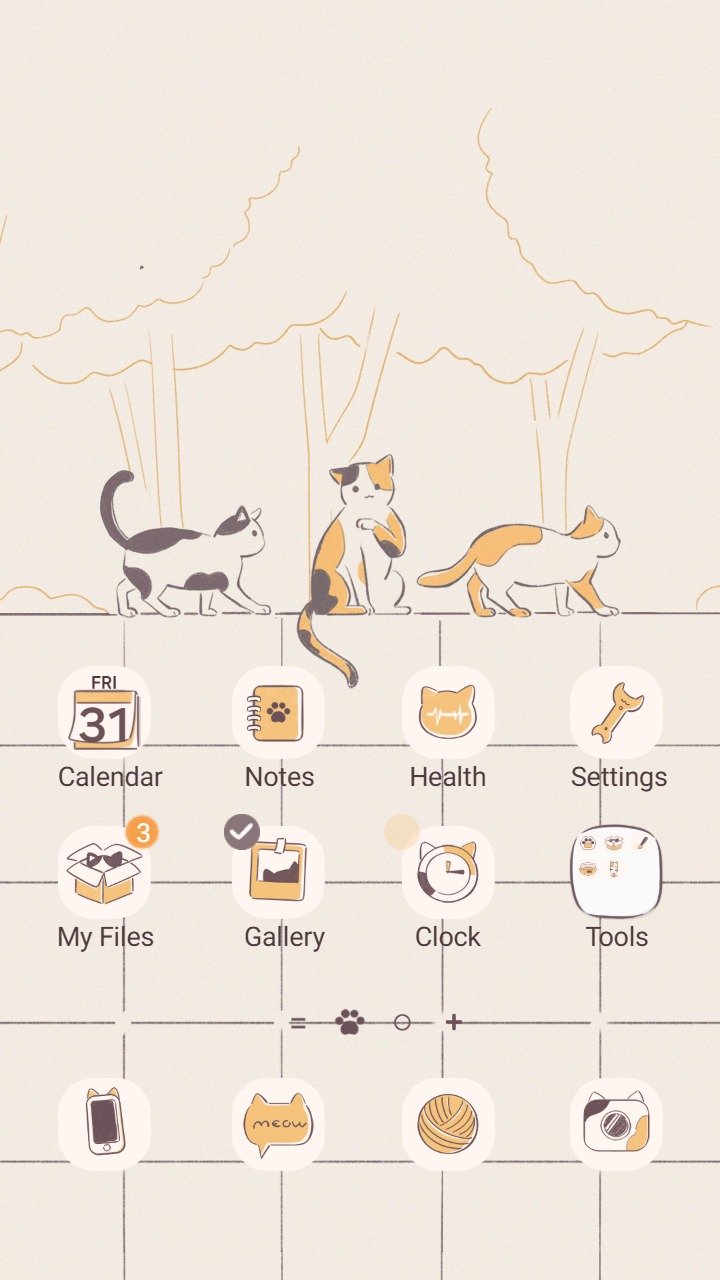Image resolution: width=720 pixels, height=1280 pixels.
Task: Launch the Notes app
Action: pos(278,713)
